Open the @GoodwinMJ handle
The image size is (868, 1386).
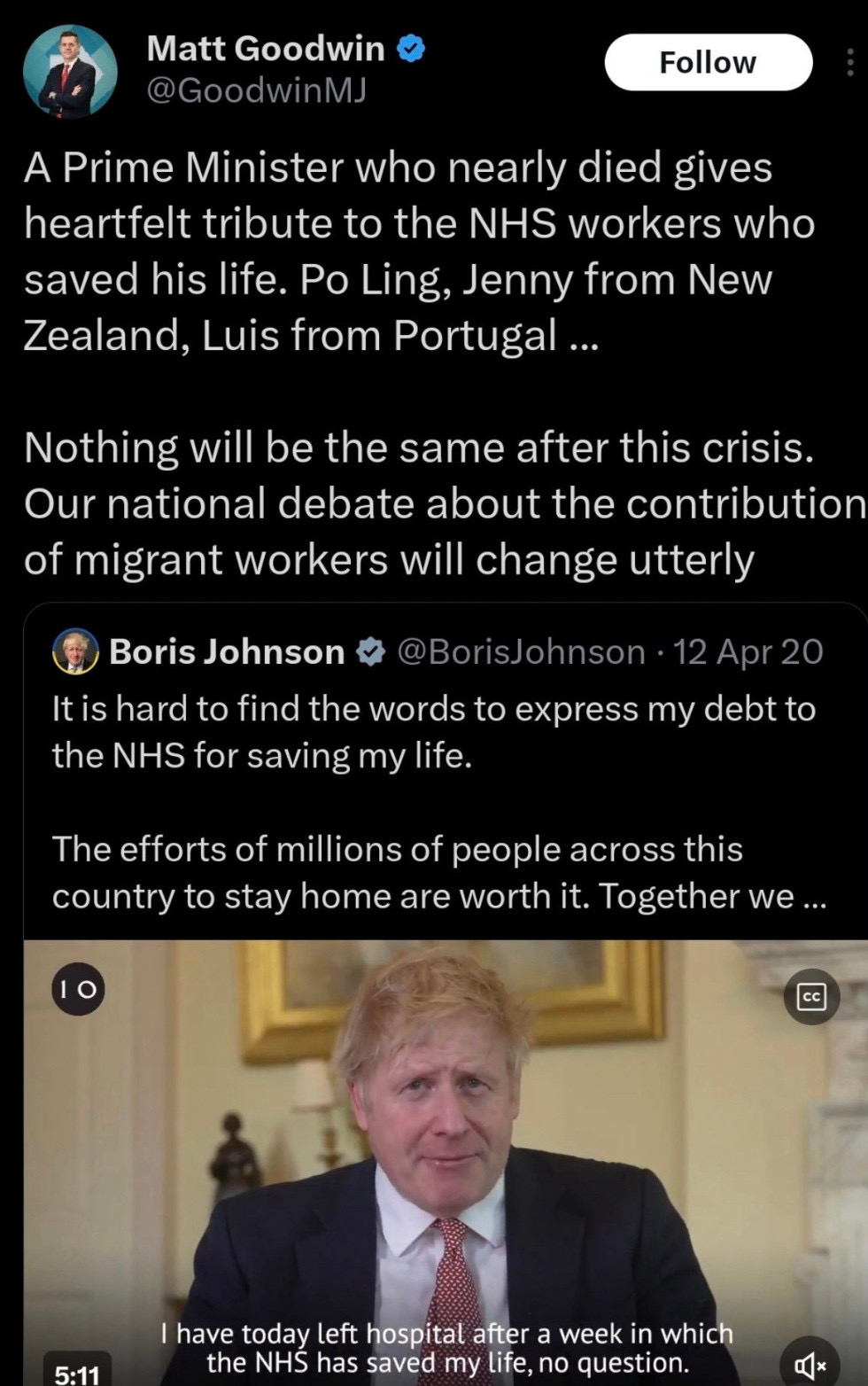[255, 90]
